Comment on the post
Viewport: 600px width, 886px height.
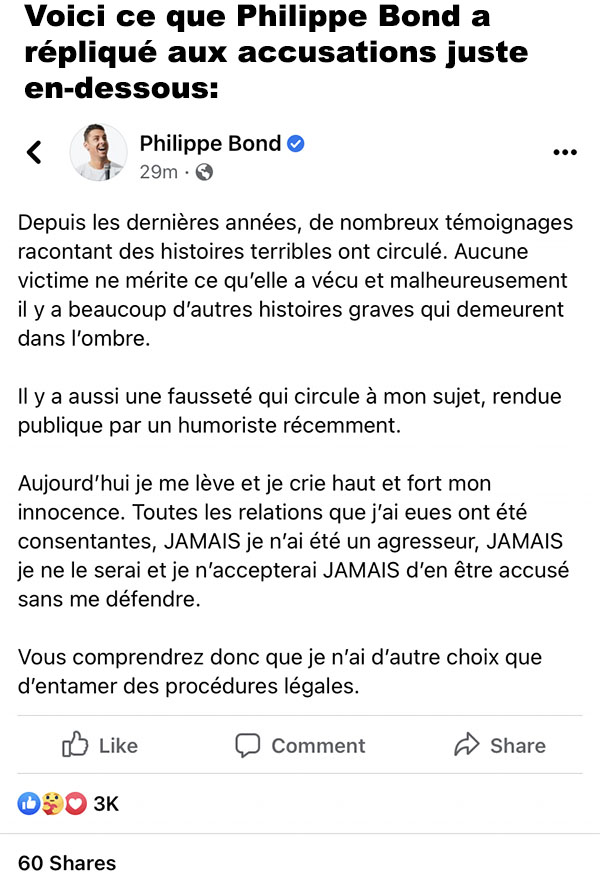pos(300,745)
